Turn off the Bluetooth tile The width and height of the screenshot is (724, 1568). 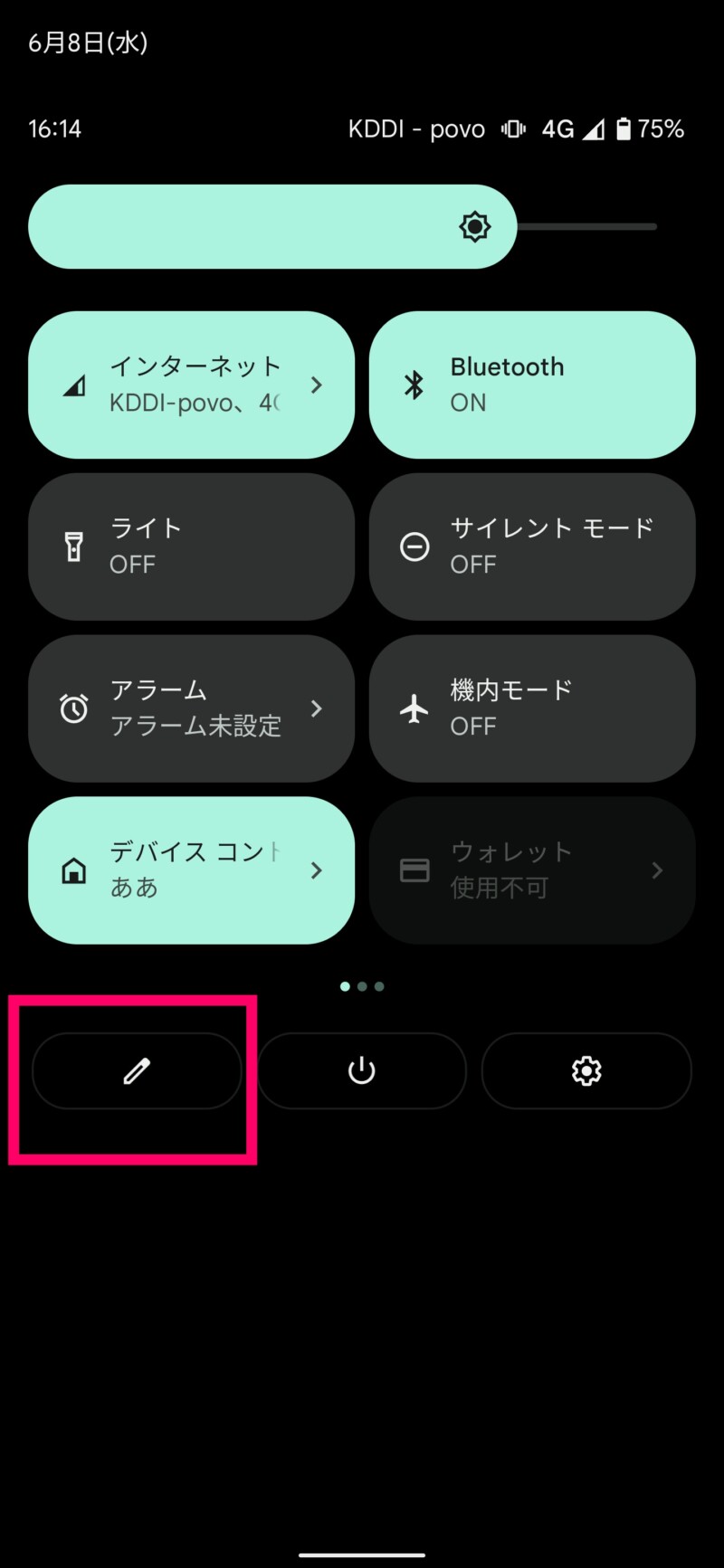532,385
